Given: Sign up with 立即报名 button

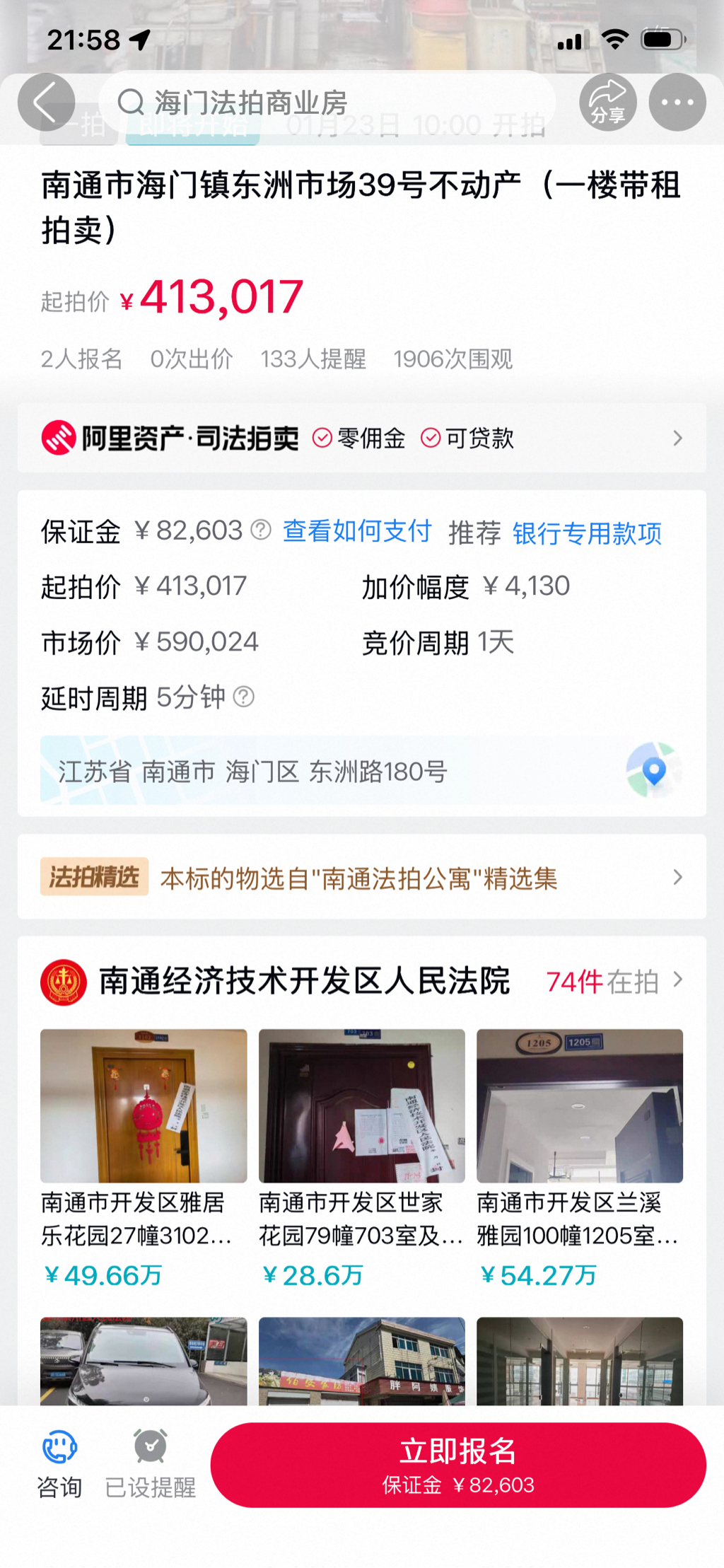Looking at the screenshot, I should (458, 1464).
